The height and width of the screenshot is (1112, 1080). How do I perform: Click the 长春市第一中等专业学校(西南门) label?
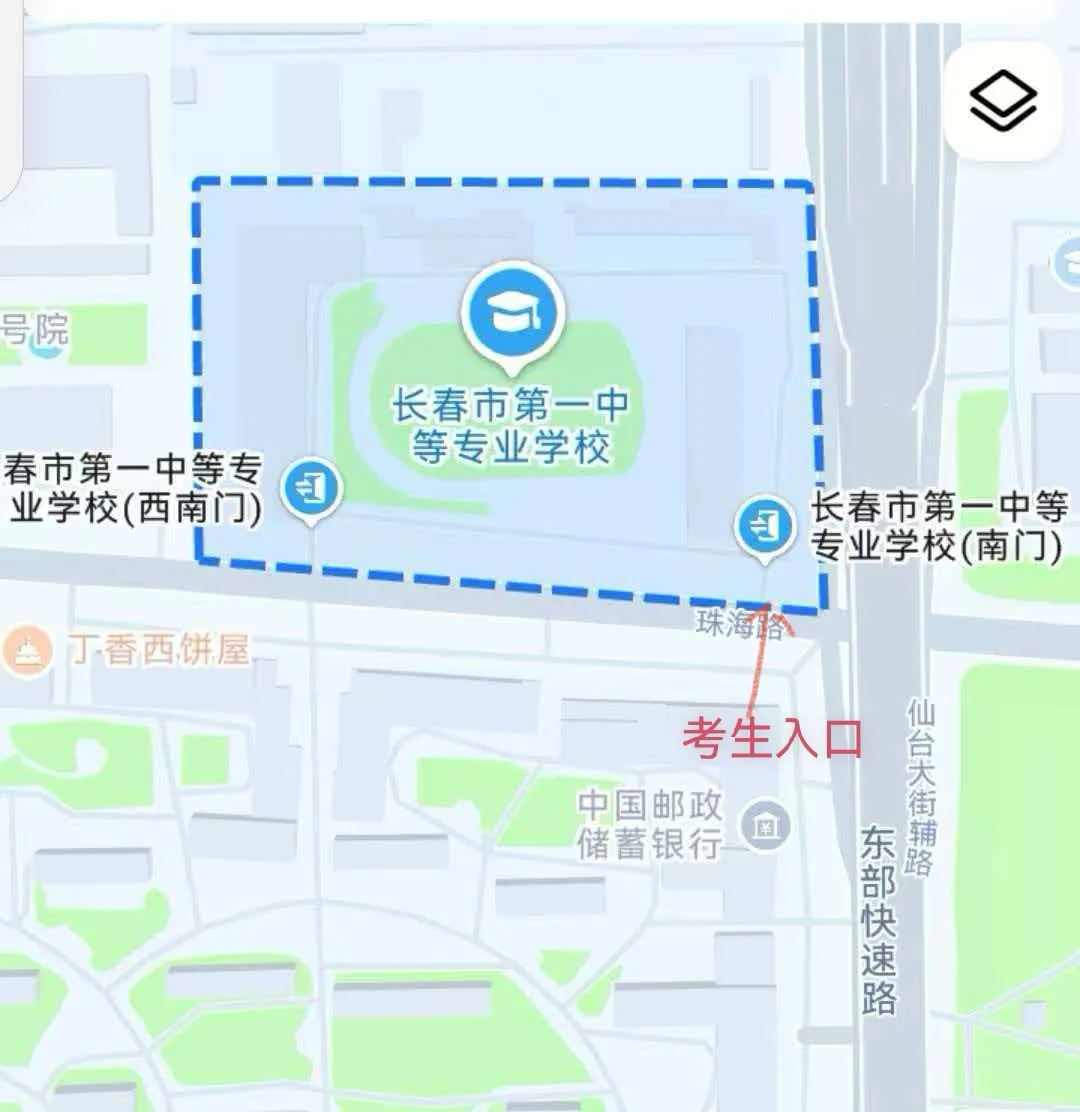pyautogui.click(x=130, y=488)
